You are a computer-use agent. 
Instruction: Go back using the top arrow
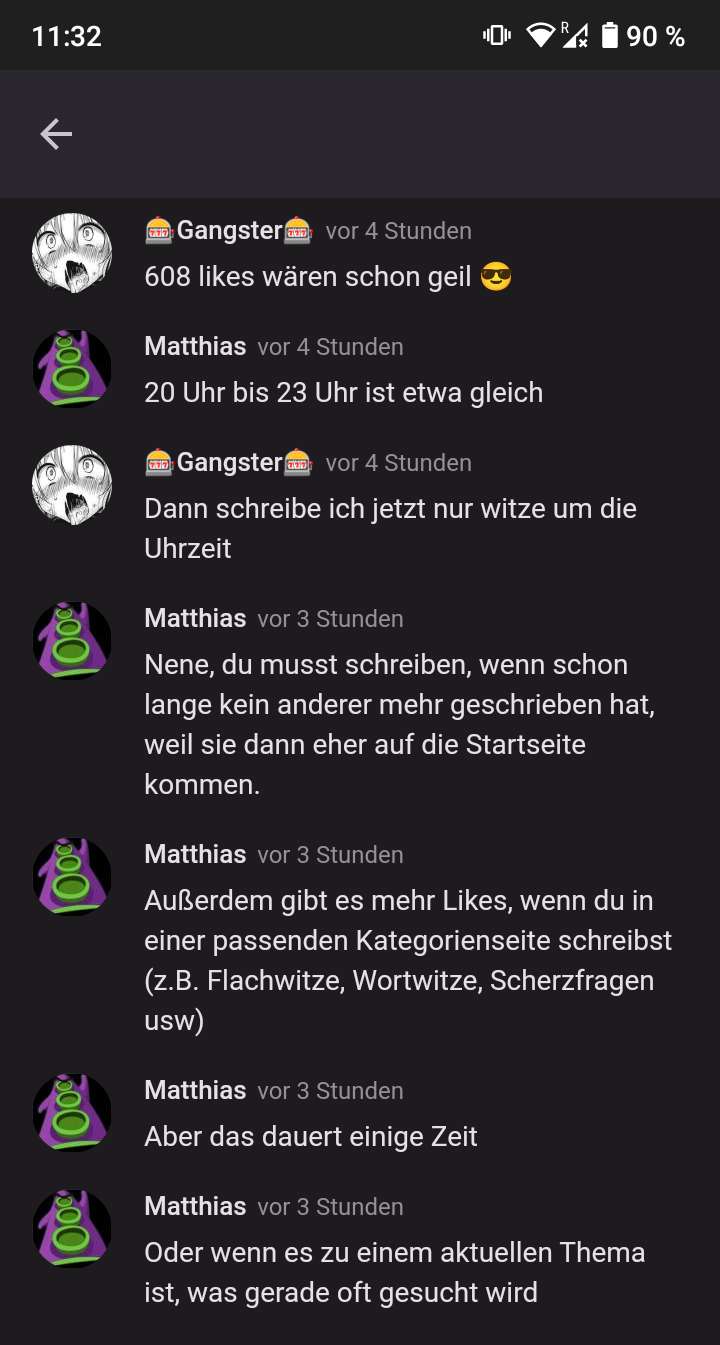pyautogui.click(x=56, y=134)
